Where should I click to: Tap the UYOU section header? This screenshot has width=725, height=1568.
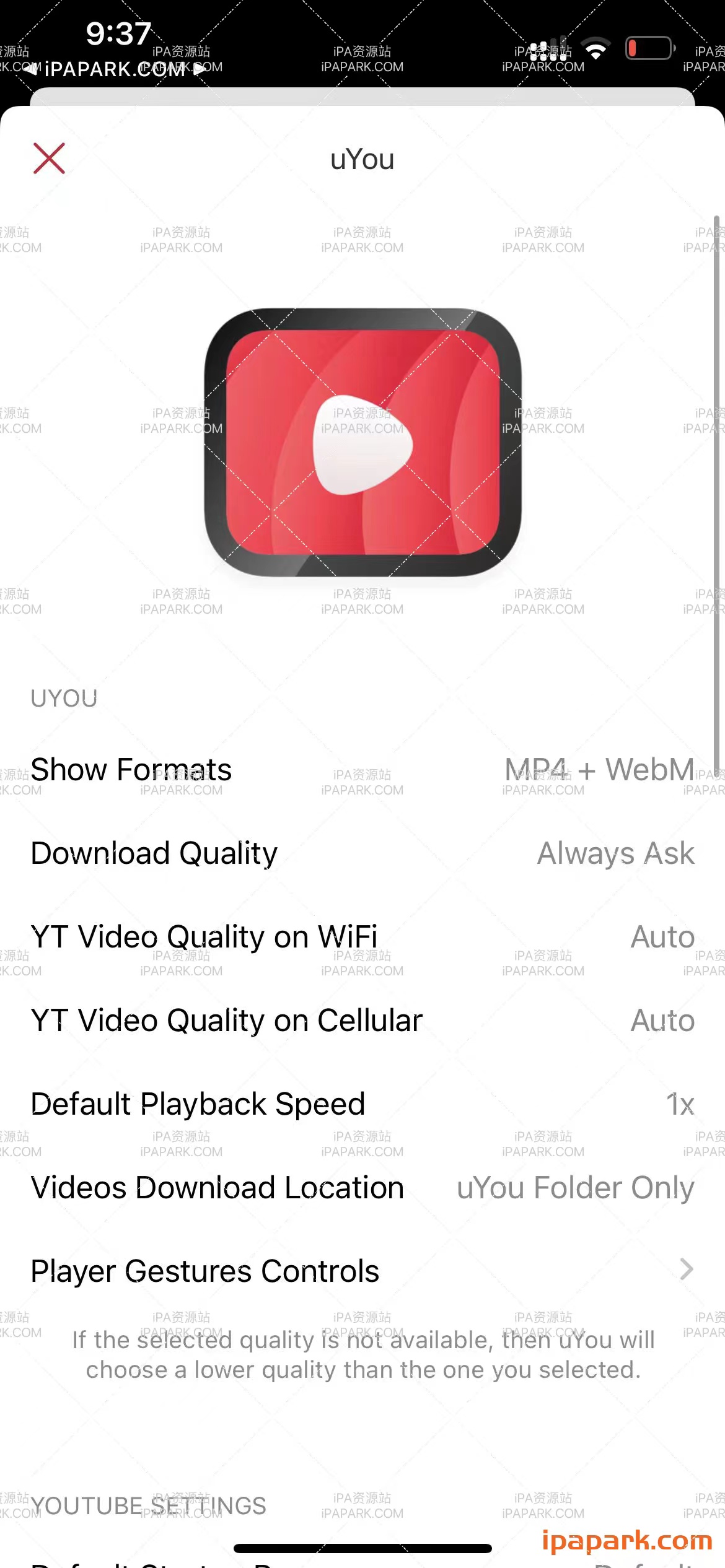pos(63,697)
